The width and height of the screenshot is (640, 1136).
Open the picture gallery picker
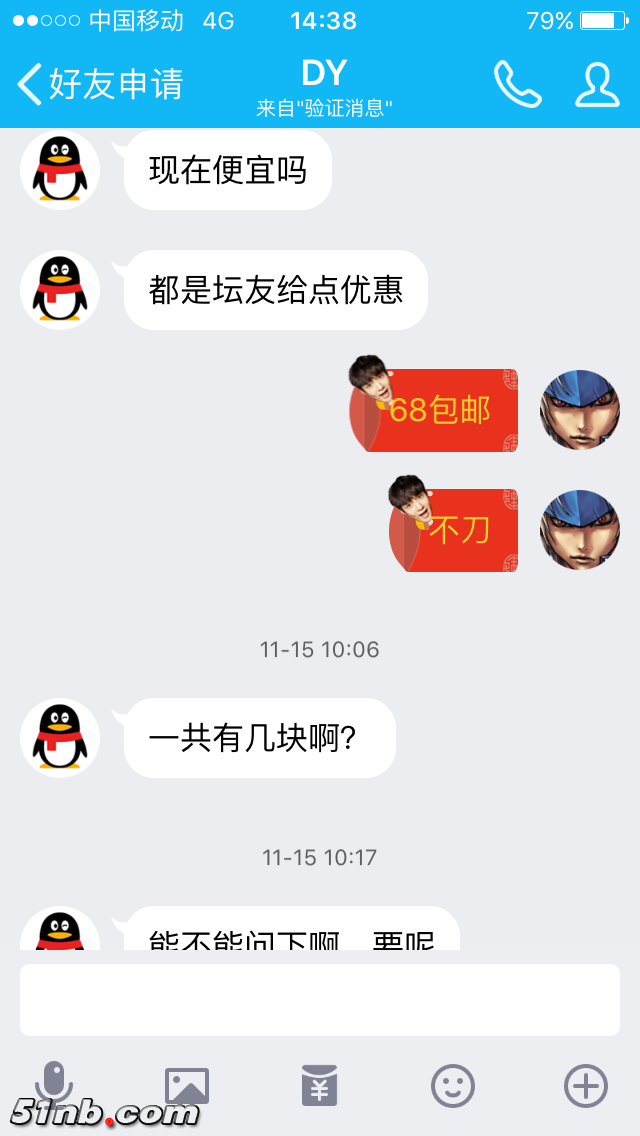[187, 1085]
